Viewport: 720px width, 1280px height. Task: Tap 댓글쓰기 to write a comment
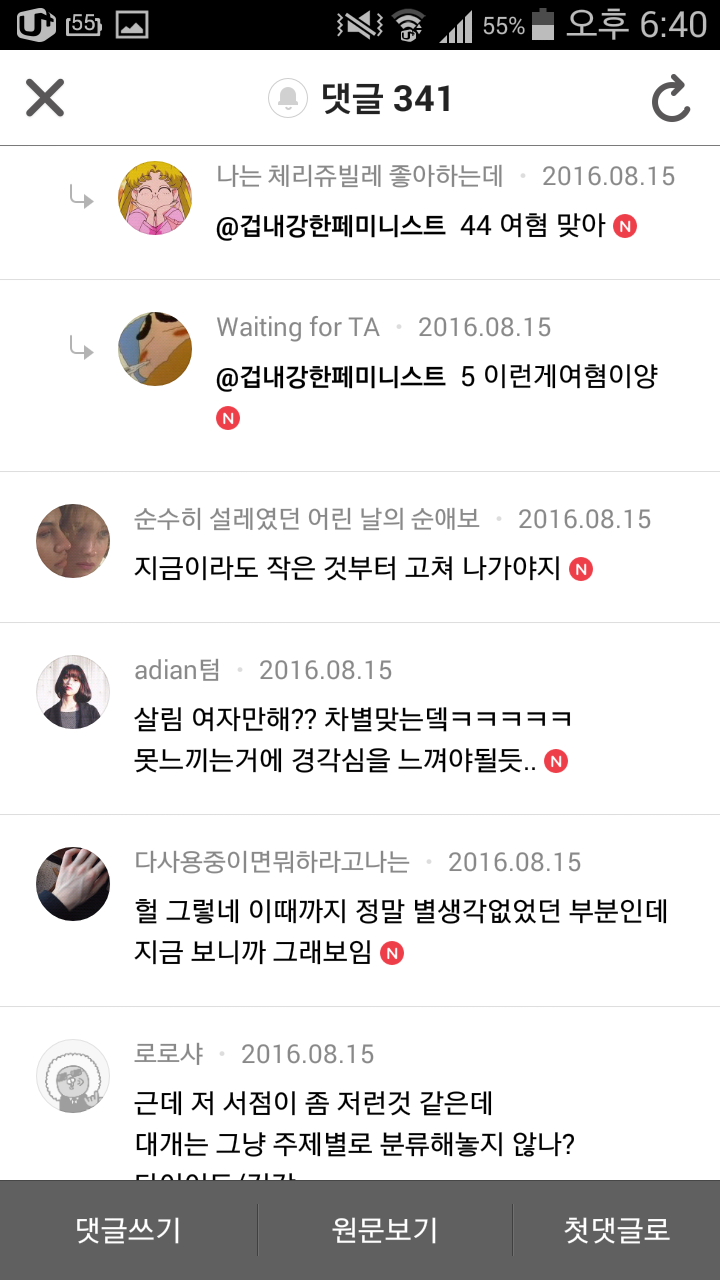tap(128, 1230)
